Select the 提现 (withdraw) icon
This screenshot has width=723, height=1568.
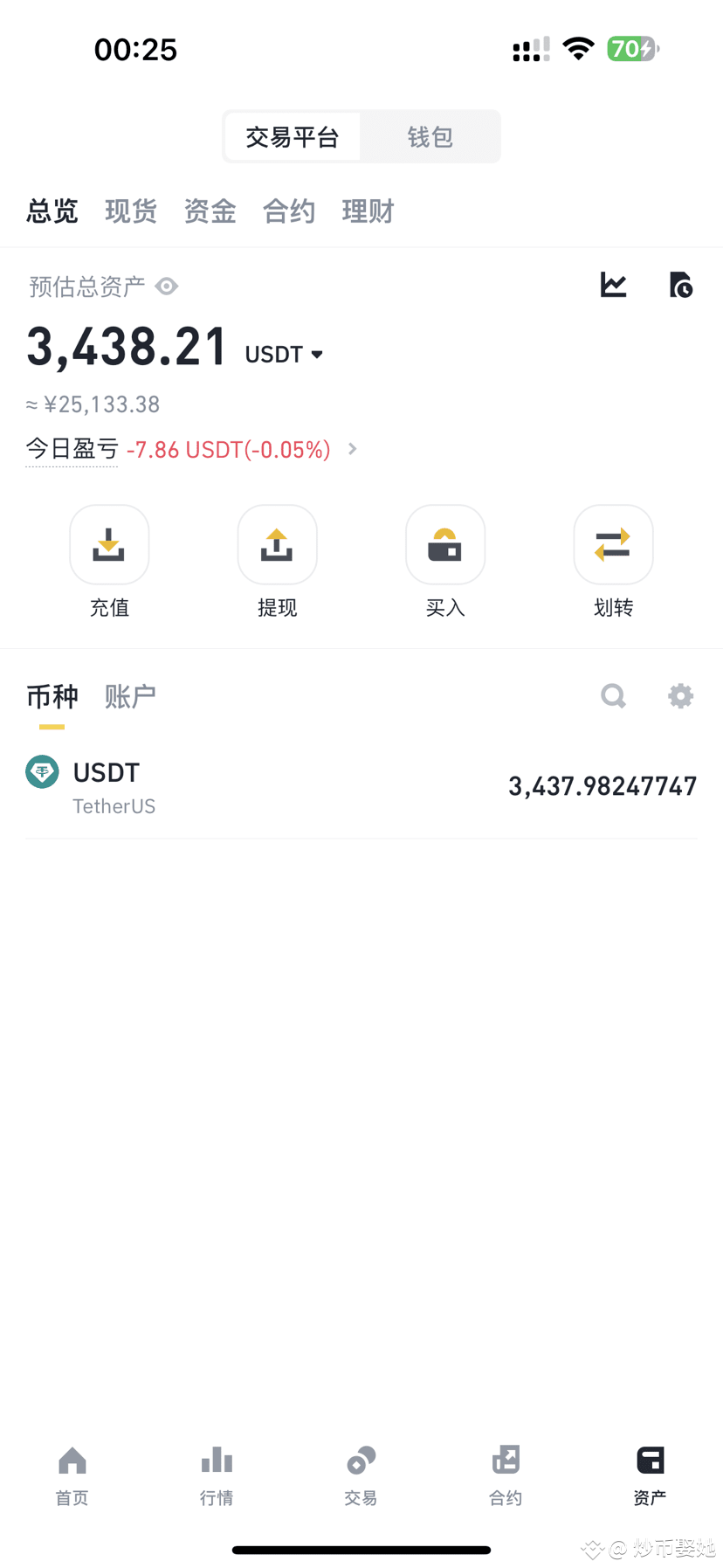[x=277, y=544]
